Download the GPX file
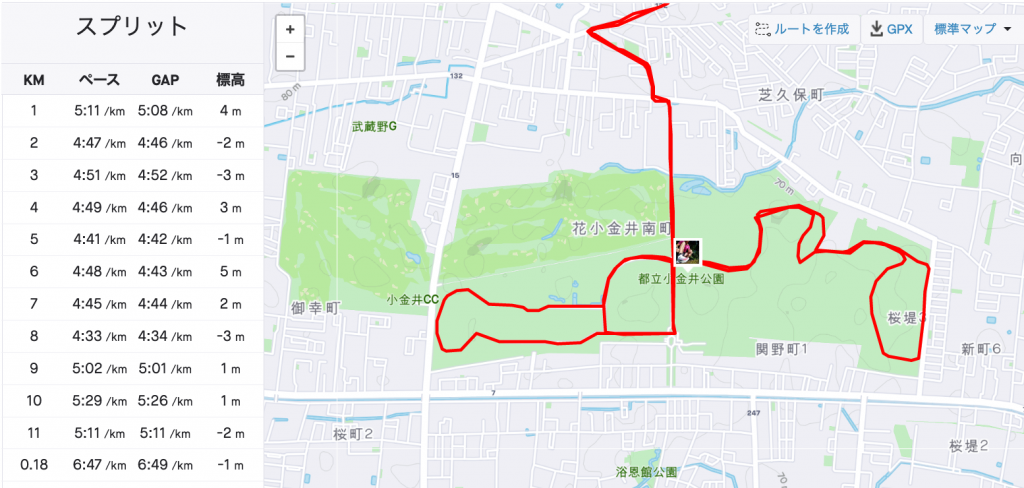Image resolution: width=1024 pixels, height=488 pixels. [x=891, y=29]
